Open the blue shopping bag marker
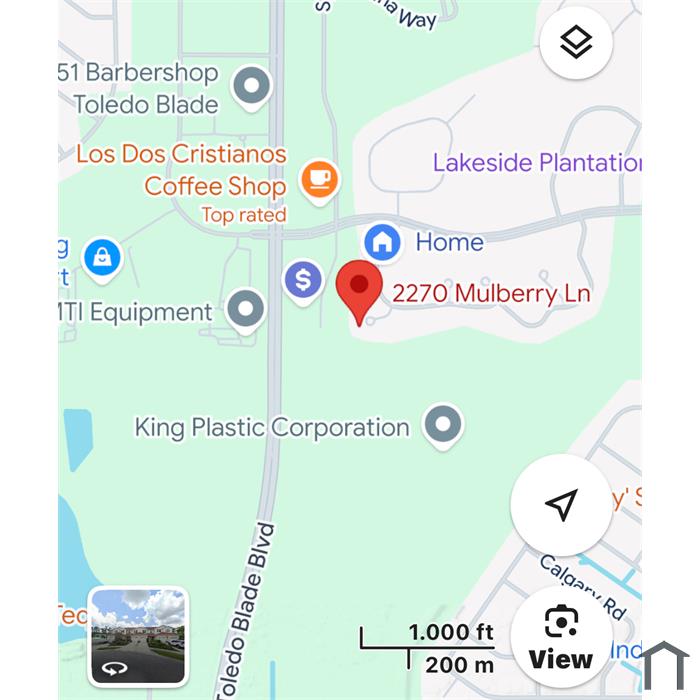The width and height of the screenshot is (700, 700). (101, 259)
